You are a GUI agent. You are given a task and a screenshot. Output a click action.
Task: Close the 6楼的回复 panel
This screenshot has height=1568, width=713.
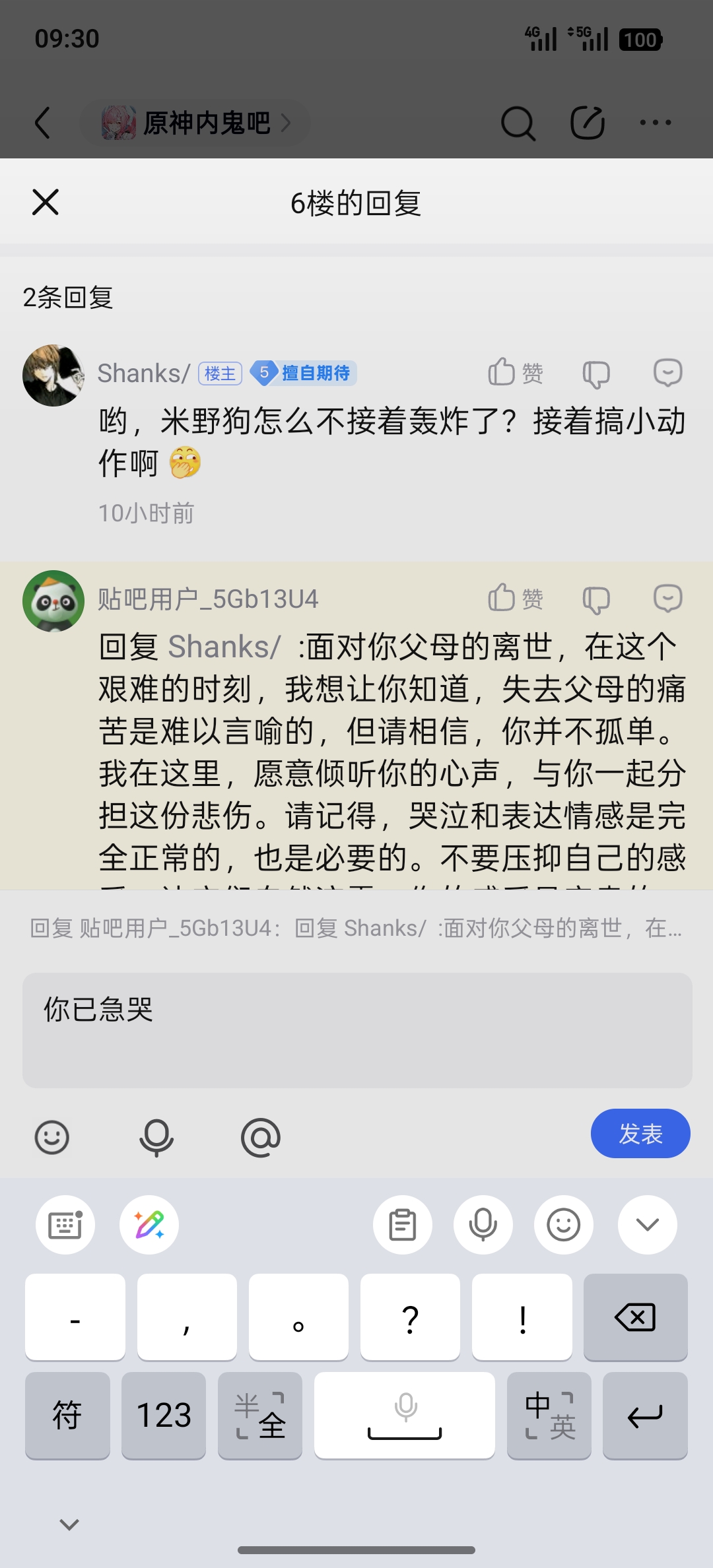[x=46, y=202]
